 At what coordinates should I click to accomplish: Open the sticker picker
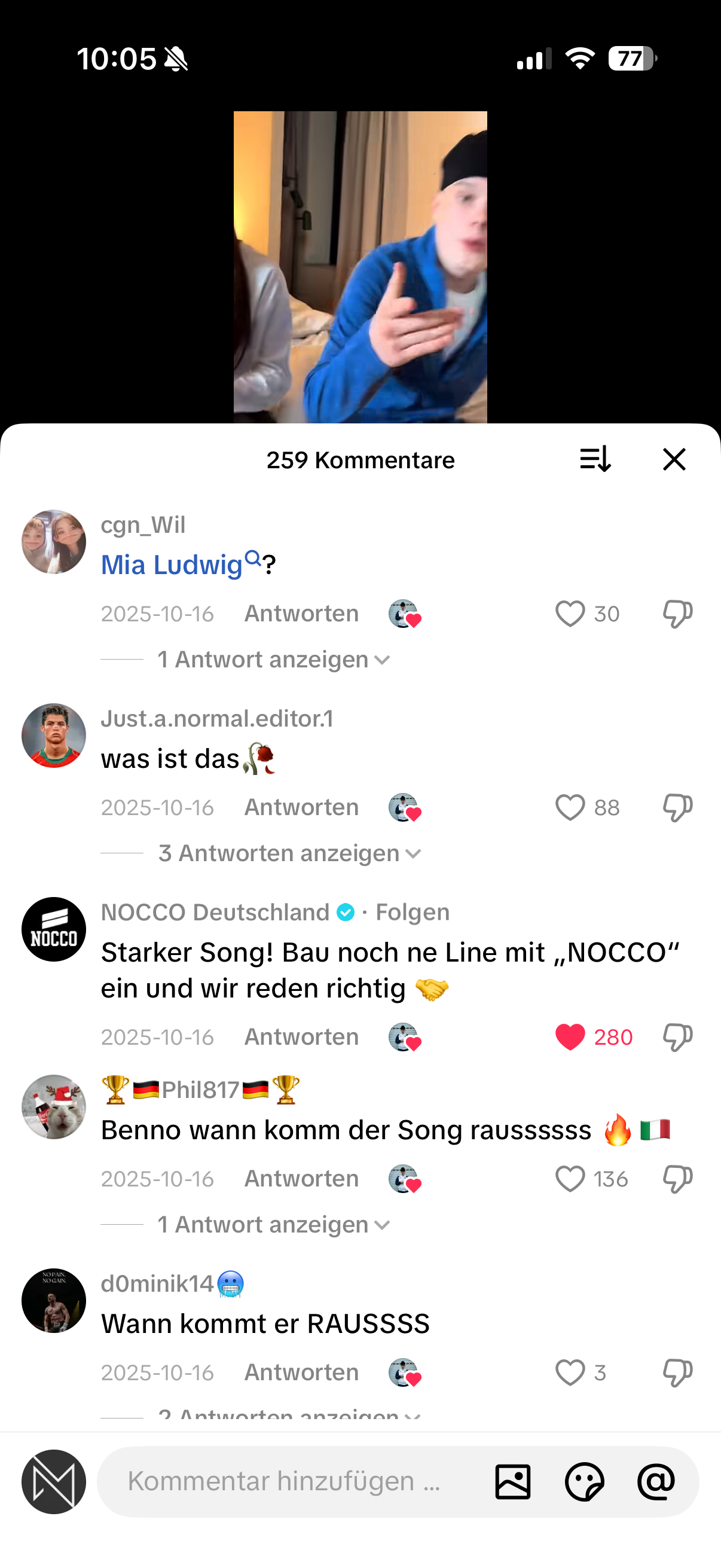[584, 1481]
